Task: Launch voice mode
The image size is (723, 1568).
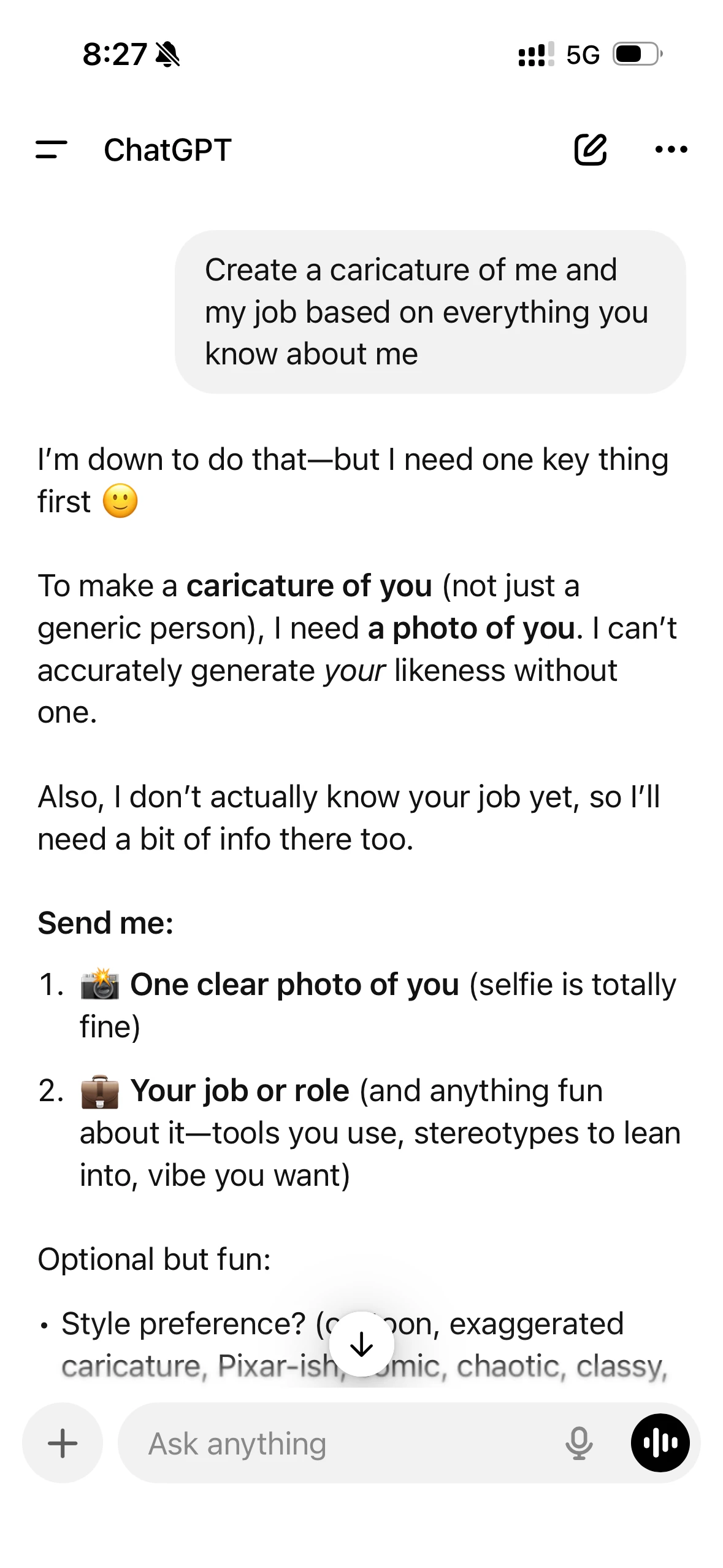Action: pyautogui.click(x=660, y=1443)
